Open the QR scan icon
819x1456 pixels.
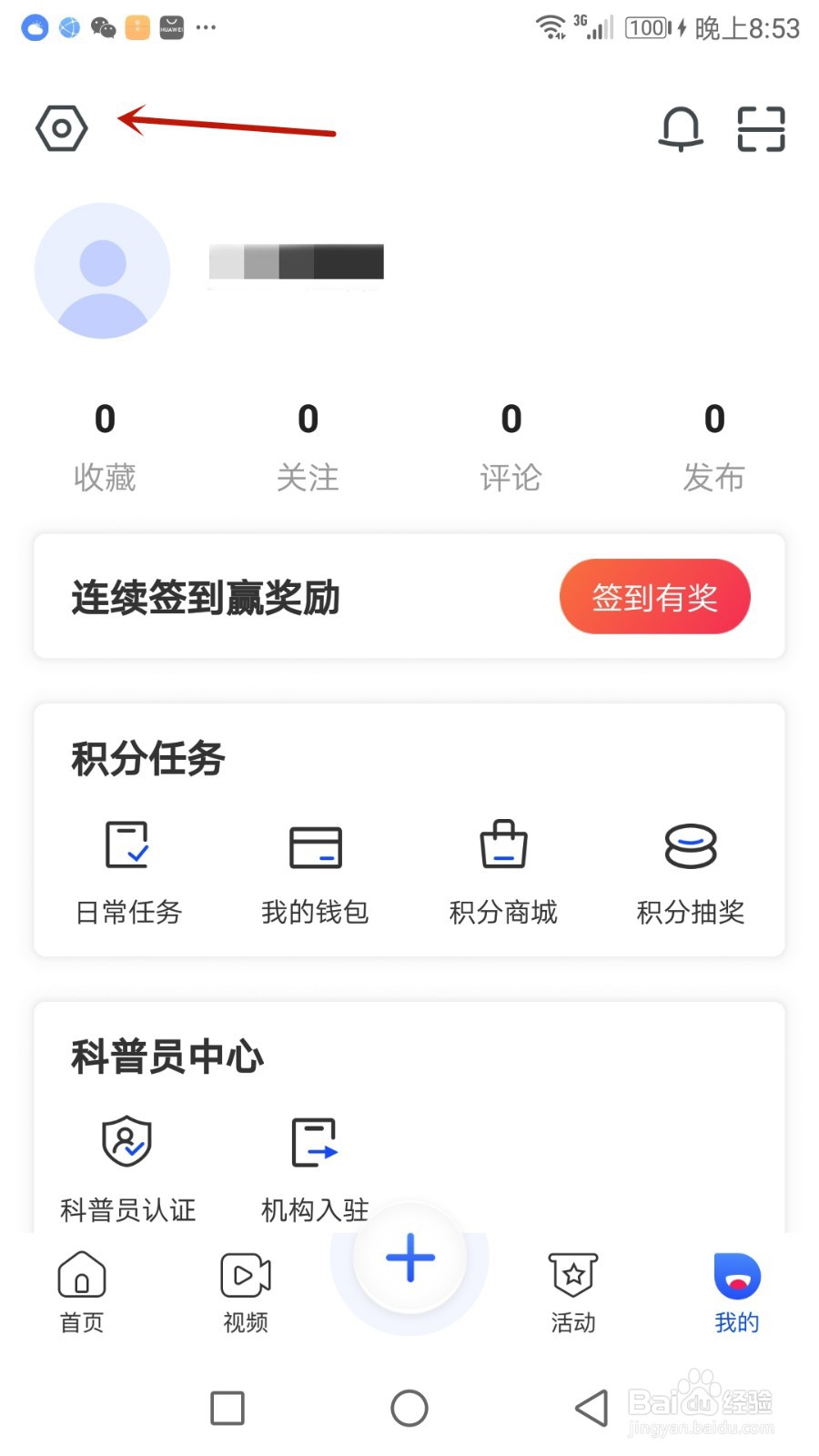click(x=761, y=128)
